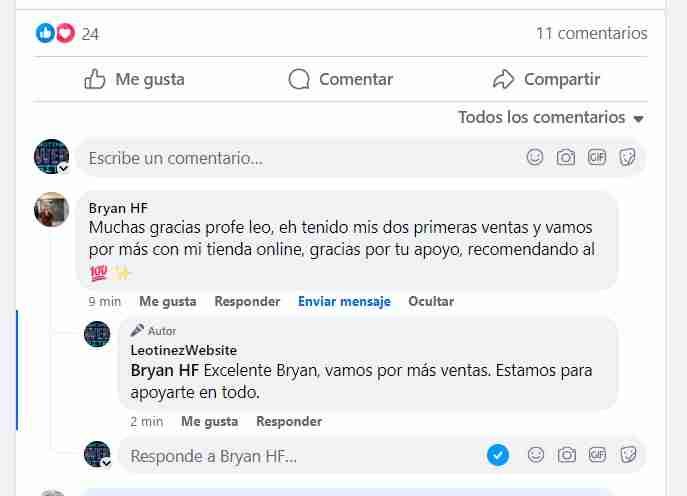The height and width of the screenshot is (496, 687).
Task: Open reactions list showing 24
Action: pos(90,34)
